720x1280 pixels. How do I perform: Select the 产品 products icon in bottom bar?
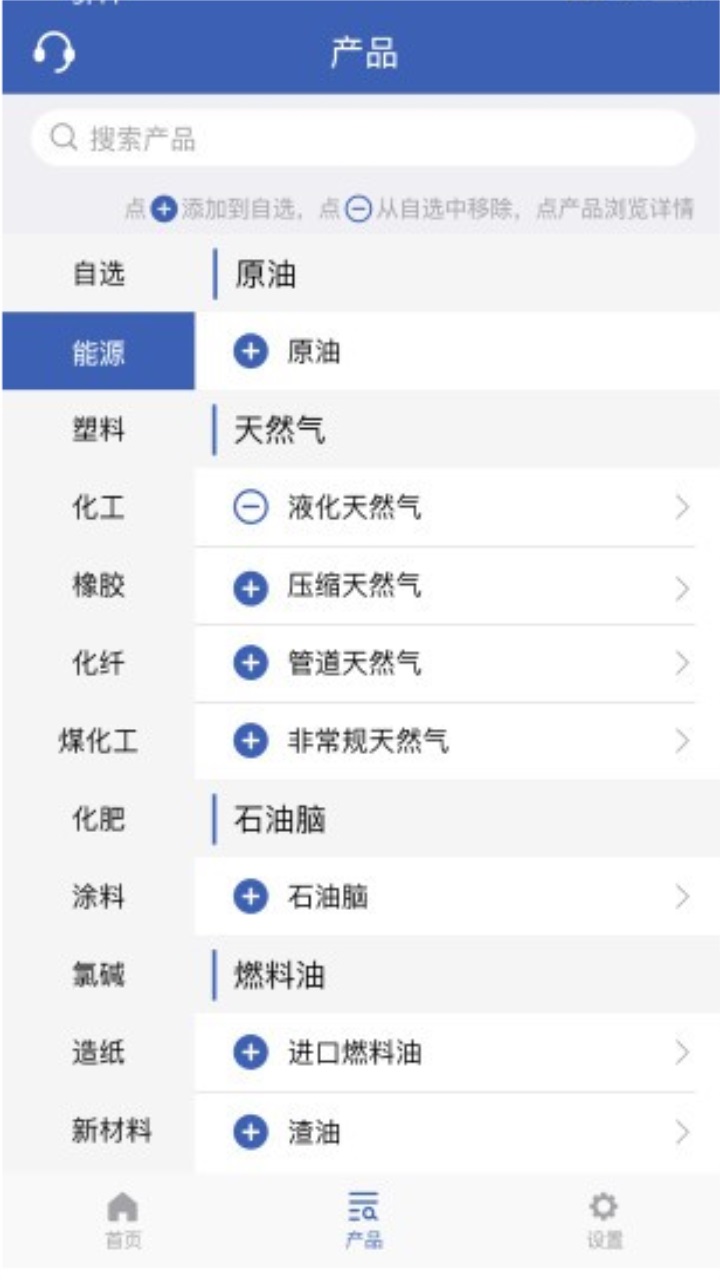360,1205
